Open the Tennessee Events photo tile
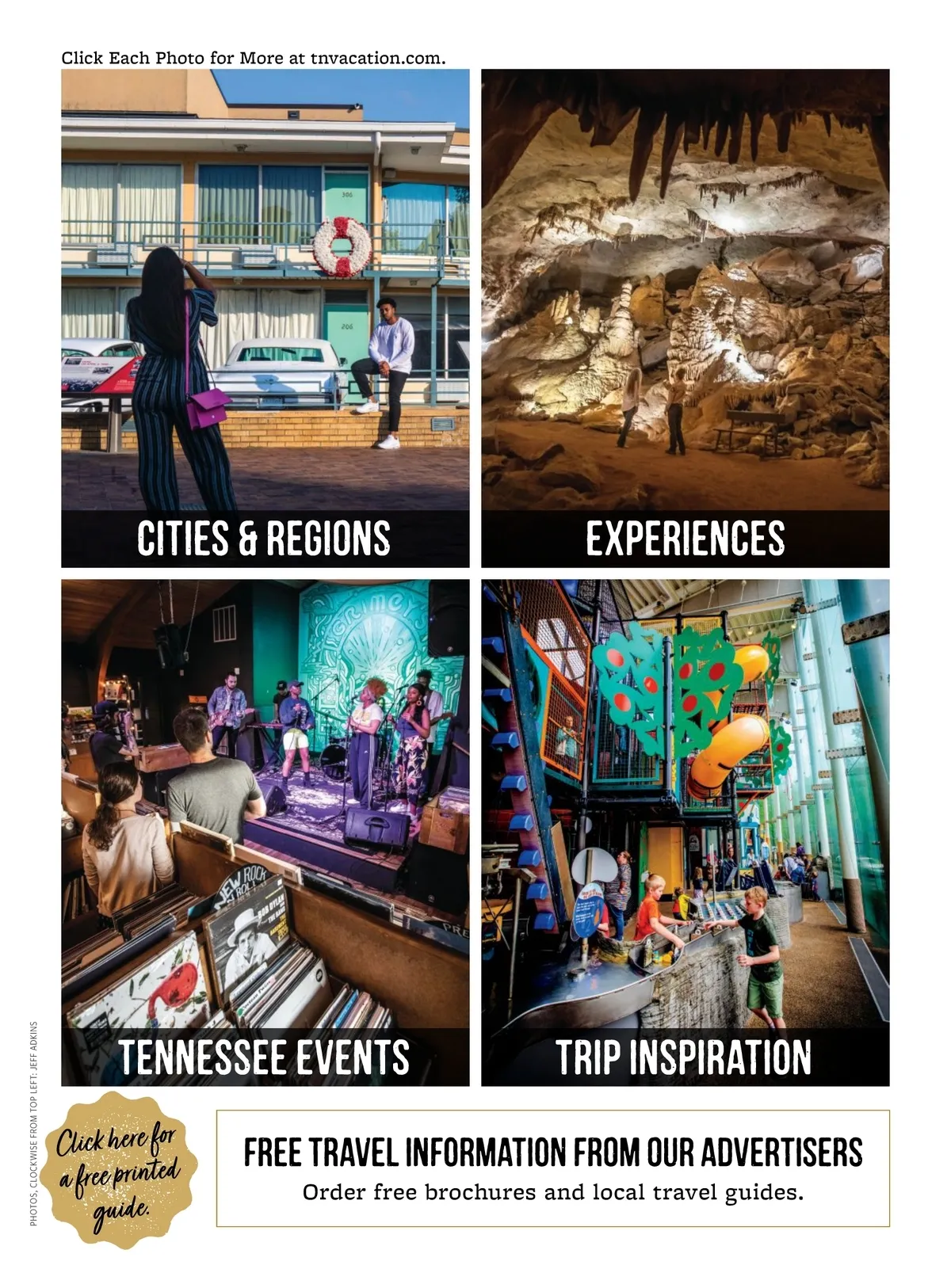 tap(265, 832)
